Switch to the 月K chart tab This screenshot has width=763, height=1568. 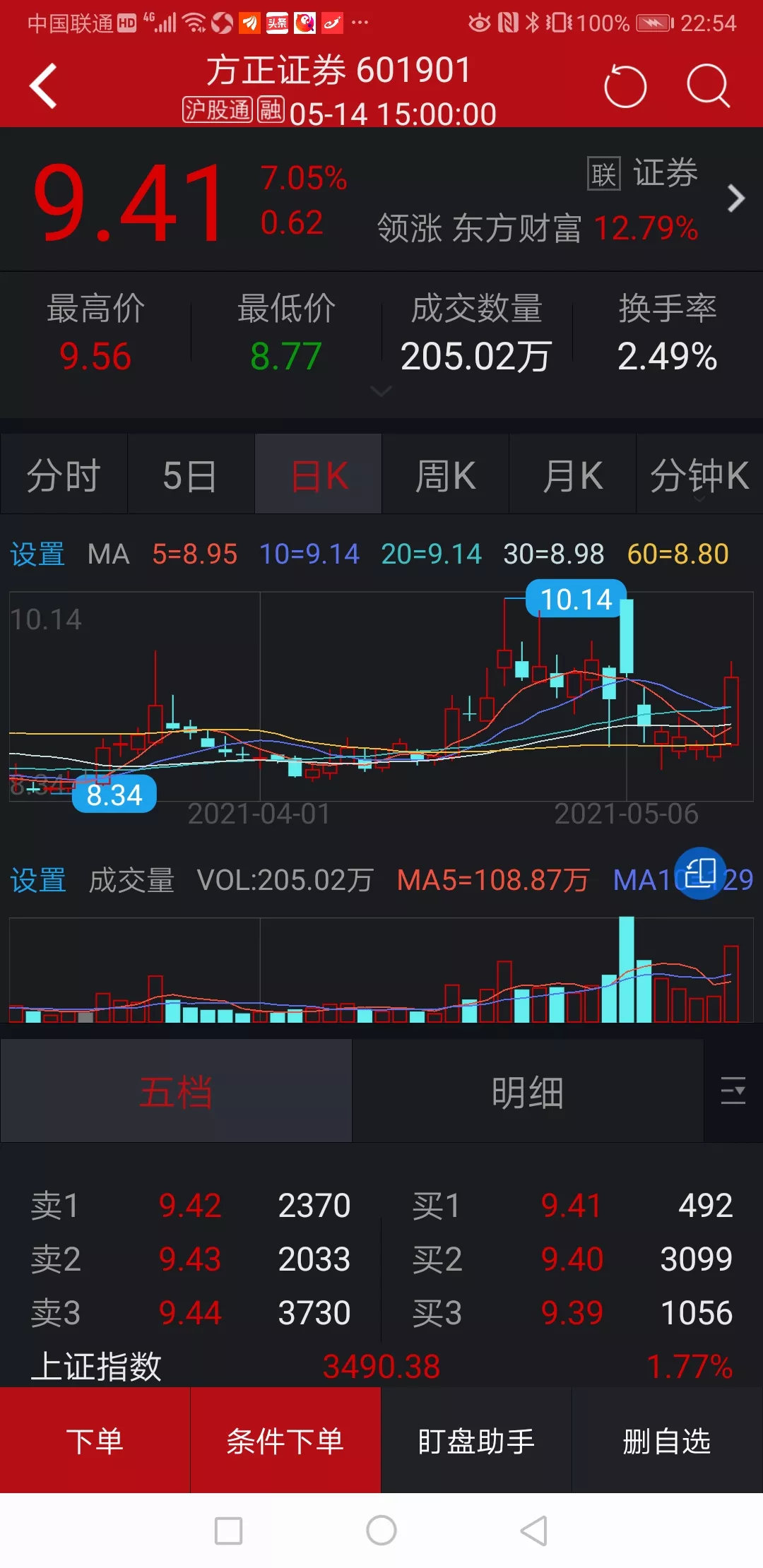point(572,475)
